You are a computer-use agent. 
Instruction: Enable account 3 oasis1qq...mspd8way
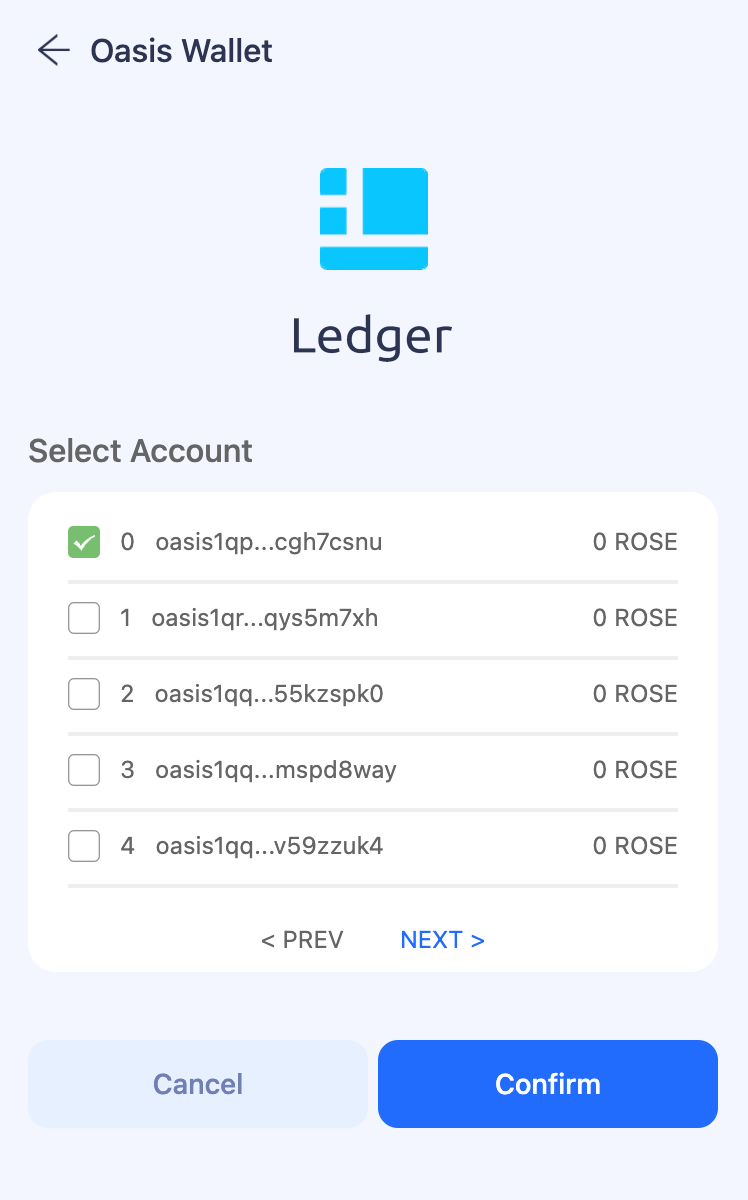pyautogui.click(x=83, y=769)
